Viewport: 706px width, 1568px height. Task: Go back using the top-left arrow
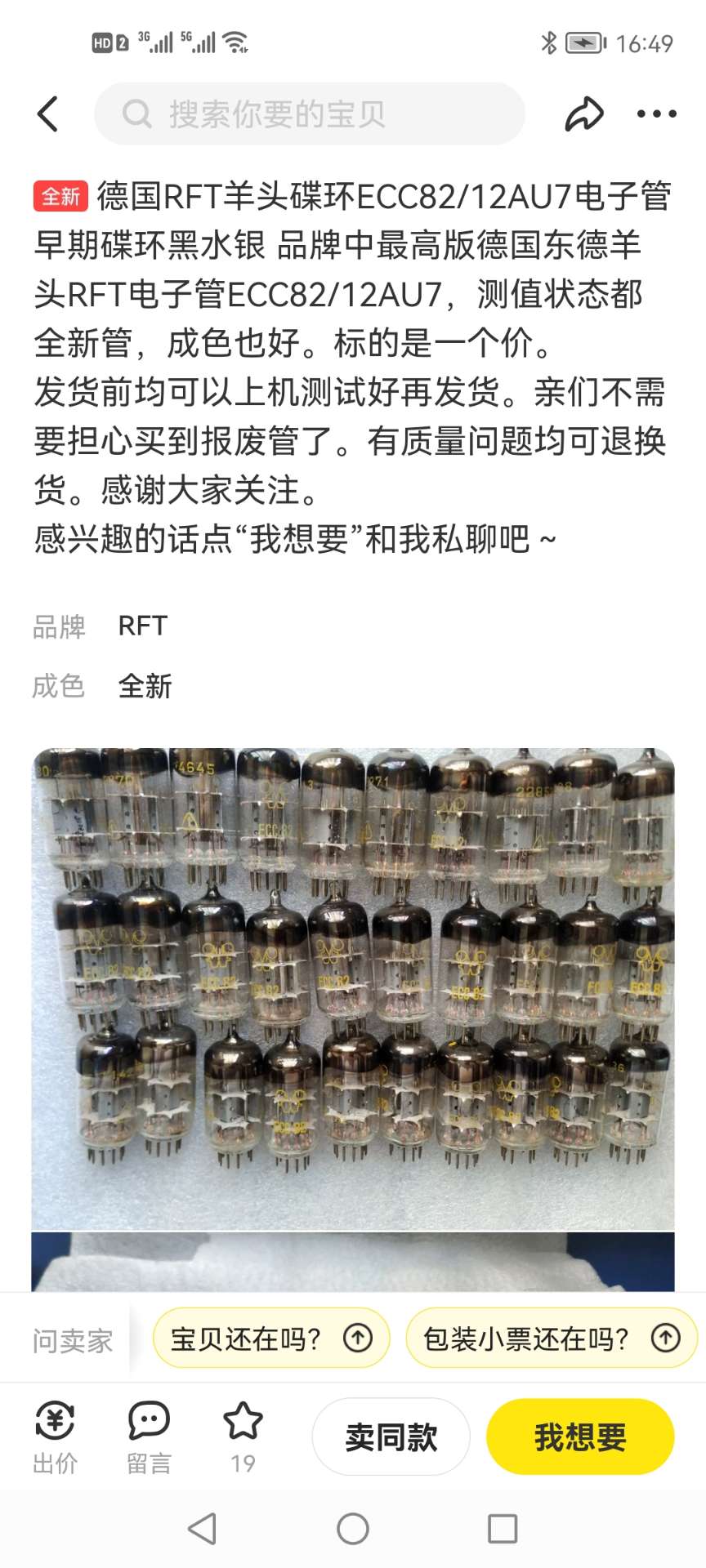coord(48,114)
